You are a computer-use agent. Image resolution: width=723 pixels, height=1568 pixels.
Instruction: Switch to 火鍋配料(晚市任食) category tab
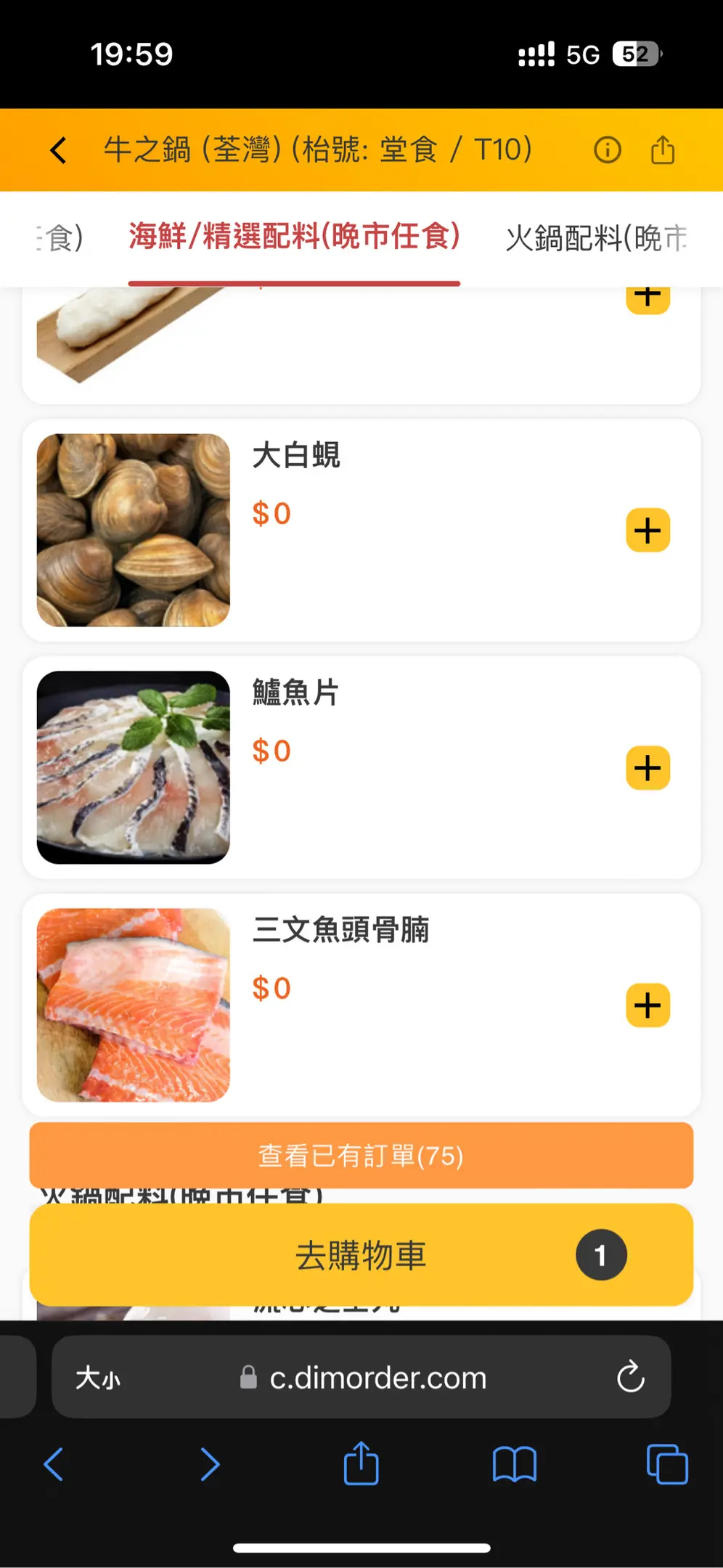[x=595, y=237]
